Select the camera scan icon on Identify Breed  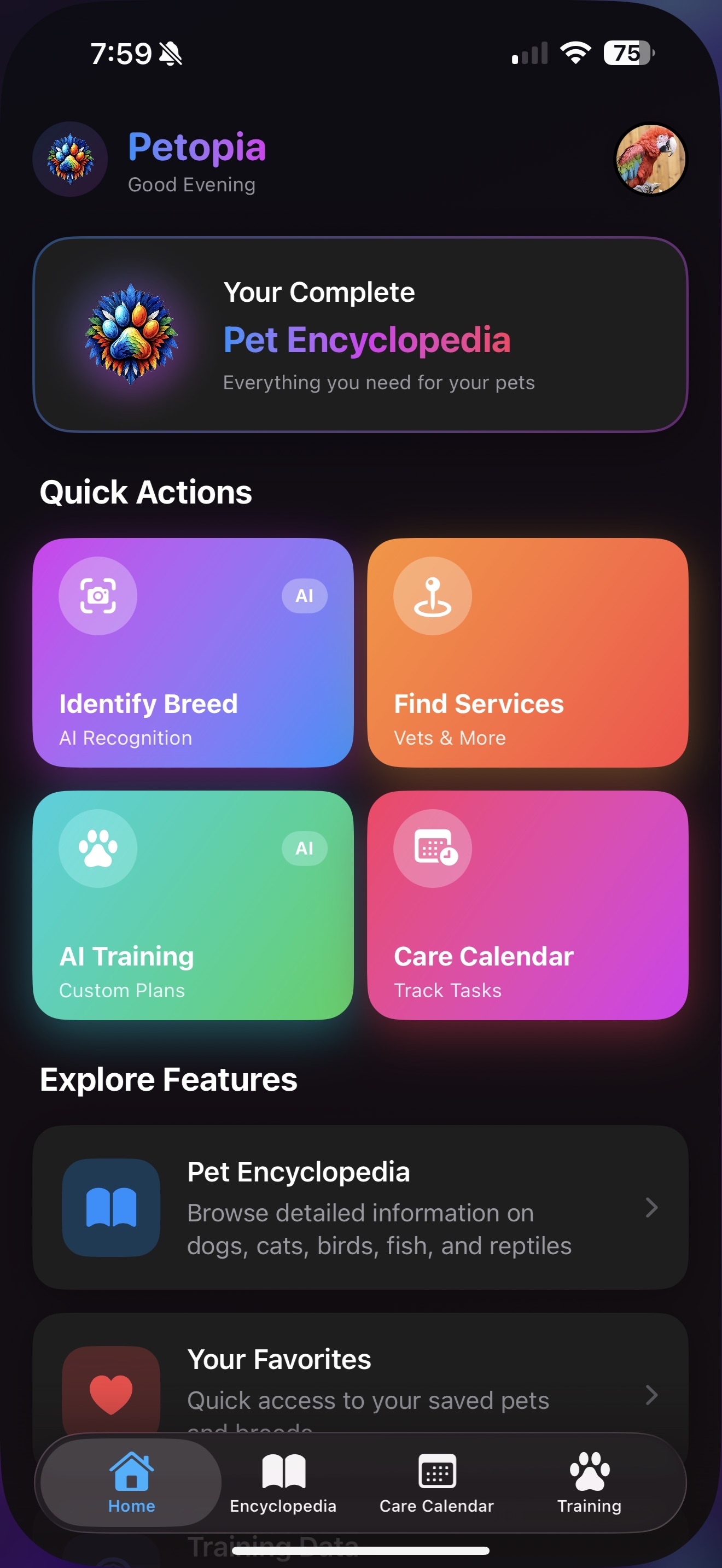click(97, 596)
